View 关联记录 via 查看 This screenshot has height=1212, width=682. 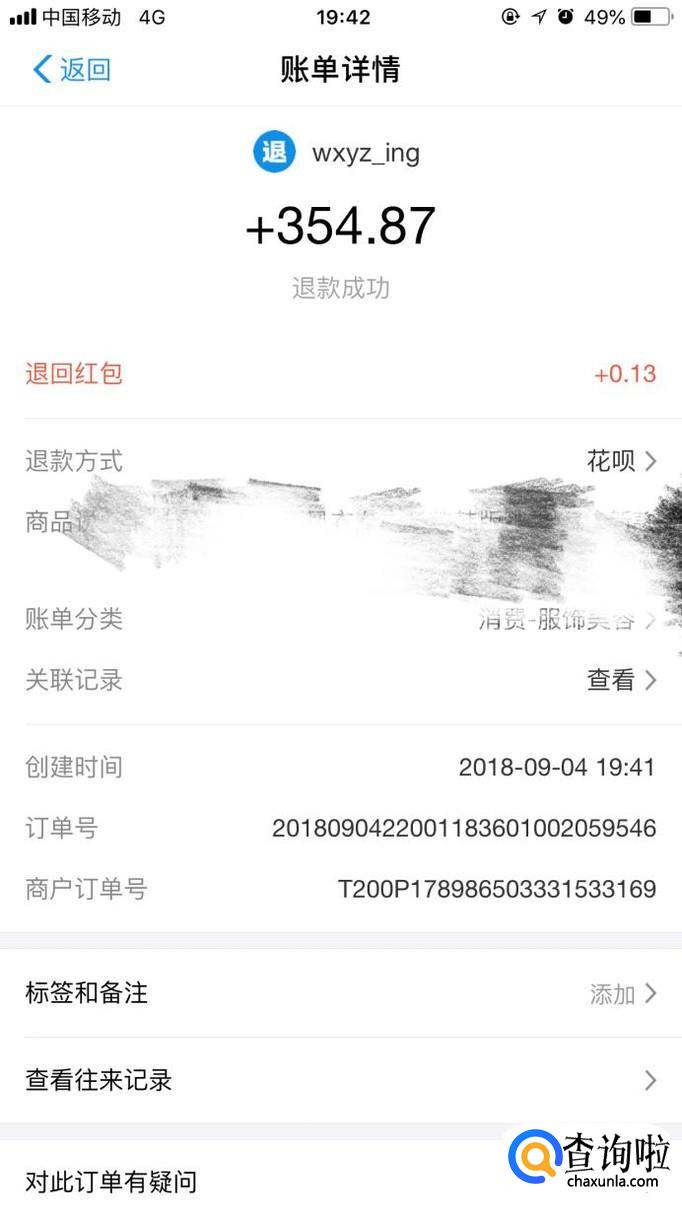tap(620, 680)
